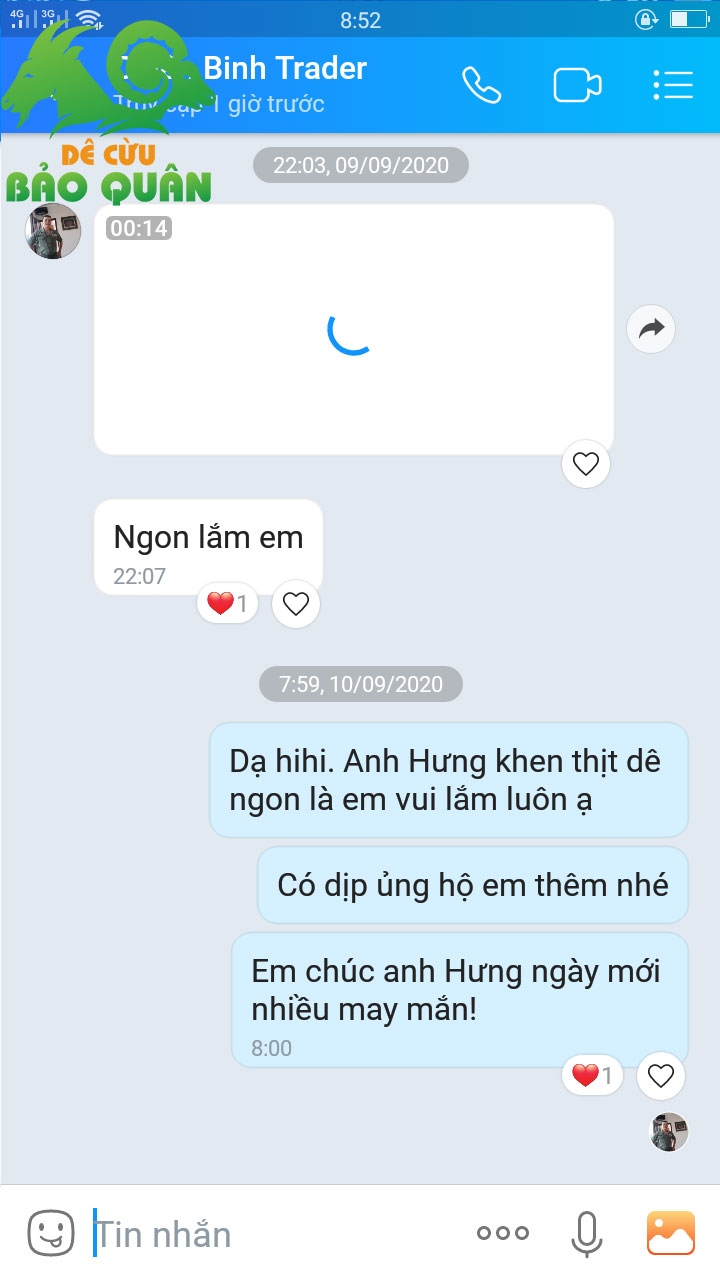View heart reaction on "Ngon lắm em"
This screenshot has height=1280, width=720.
pyautogui.click(x=228, y=604)
